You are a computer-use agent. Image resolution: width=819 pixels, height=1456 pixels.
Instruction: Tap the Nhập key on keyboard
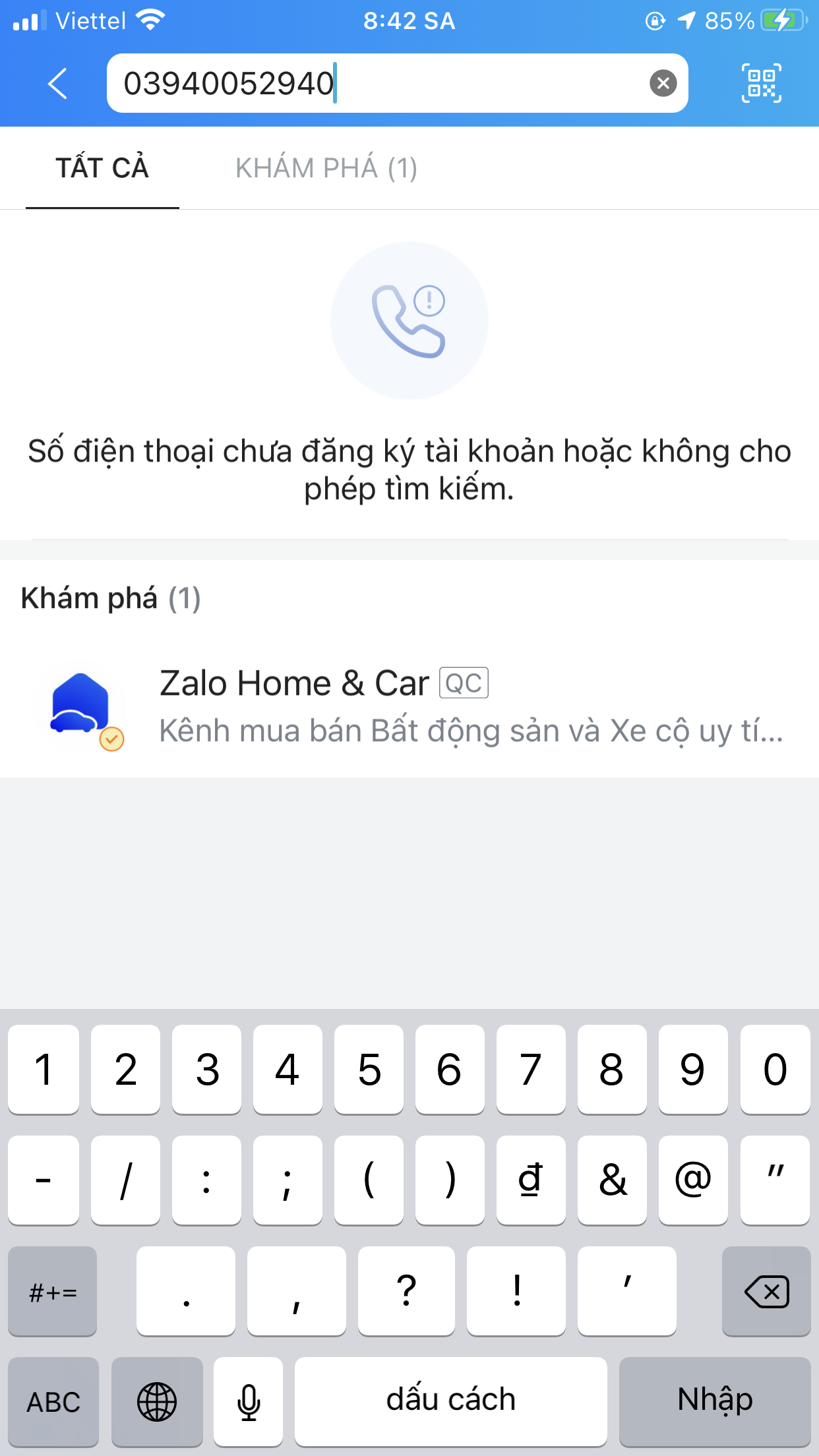[715, 1401]
